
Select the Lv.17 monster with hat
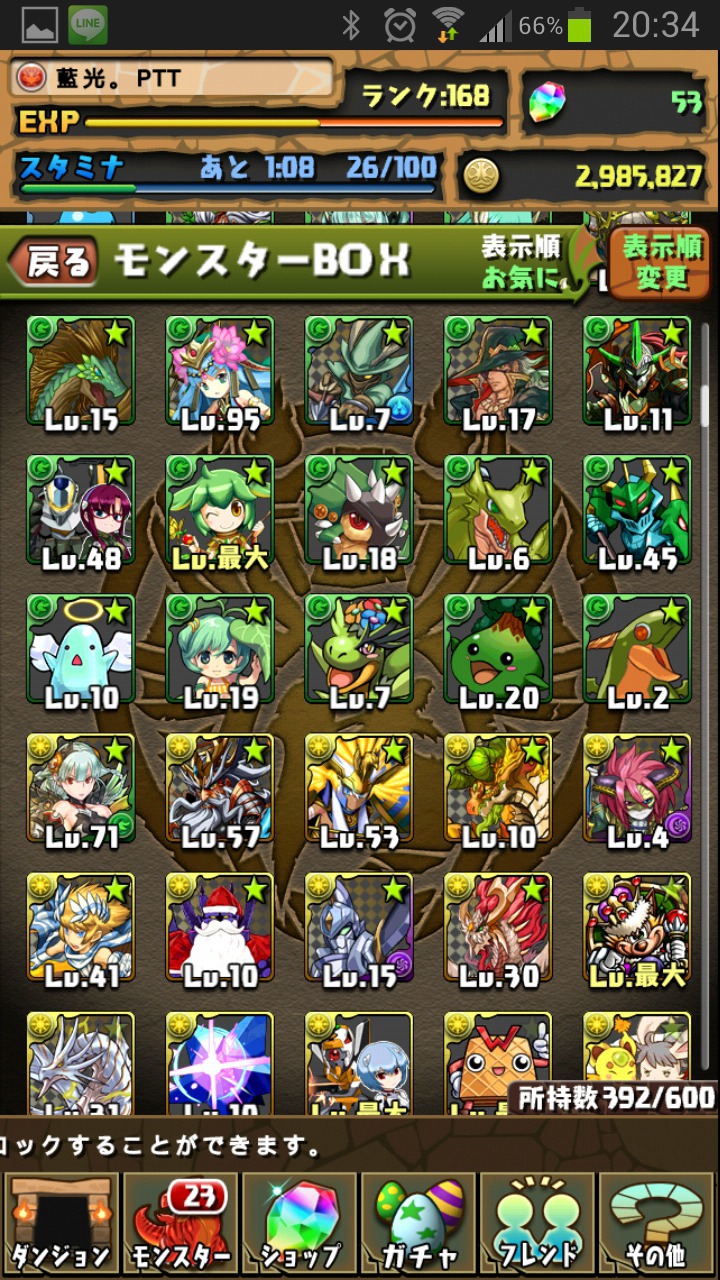(498, 372)
